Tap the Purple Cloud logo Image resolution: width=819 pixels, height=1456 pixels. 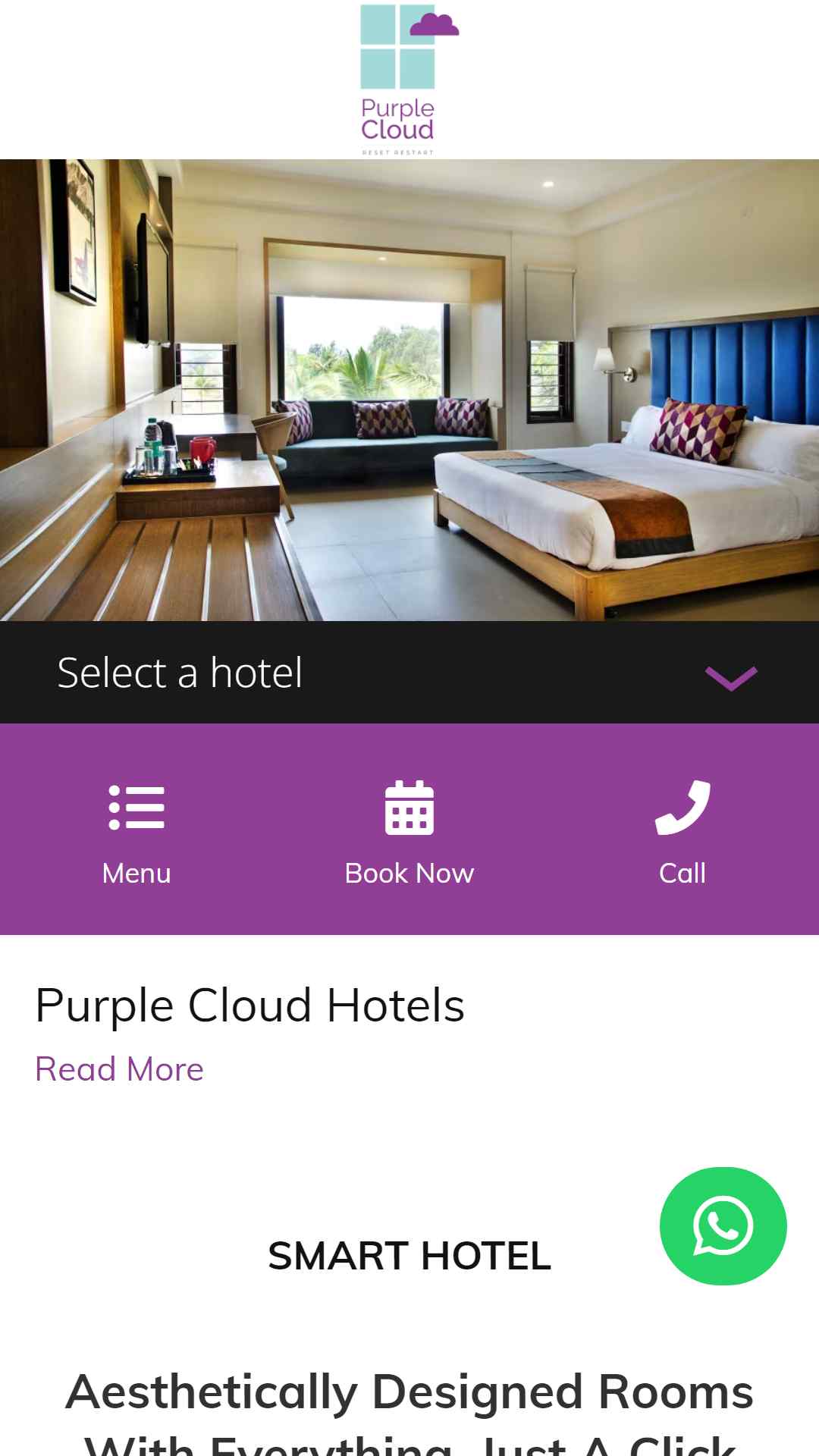coord(408,80)
